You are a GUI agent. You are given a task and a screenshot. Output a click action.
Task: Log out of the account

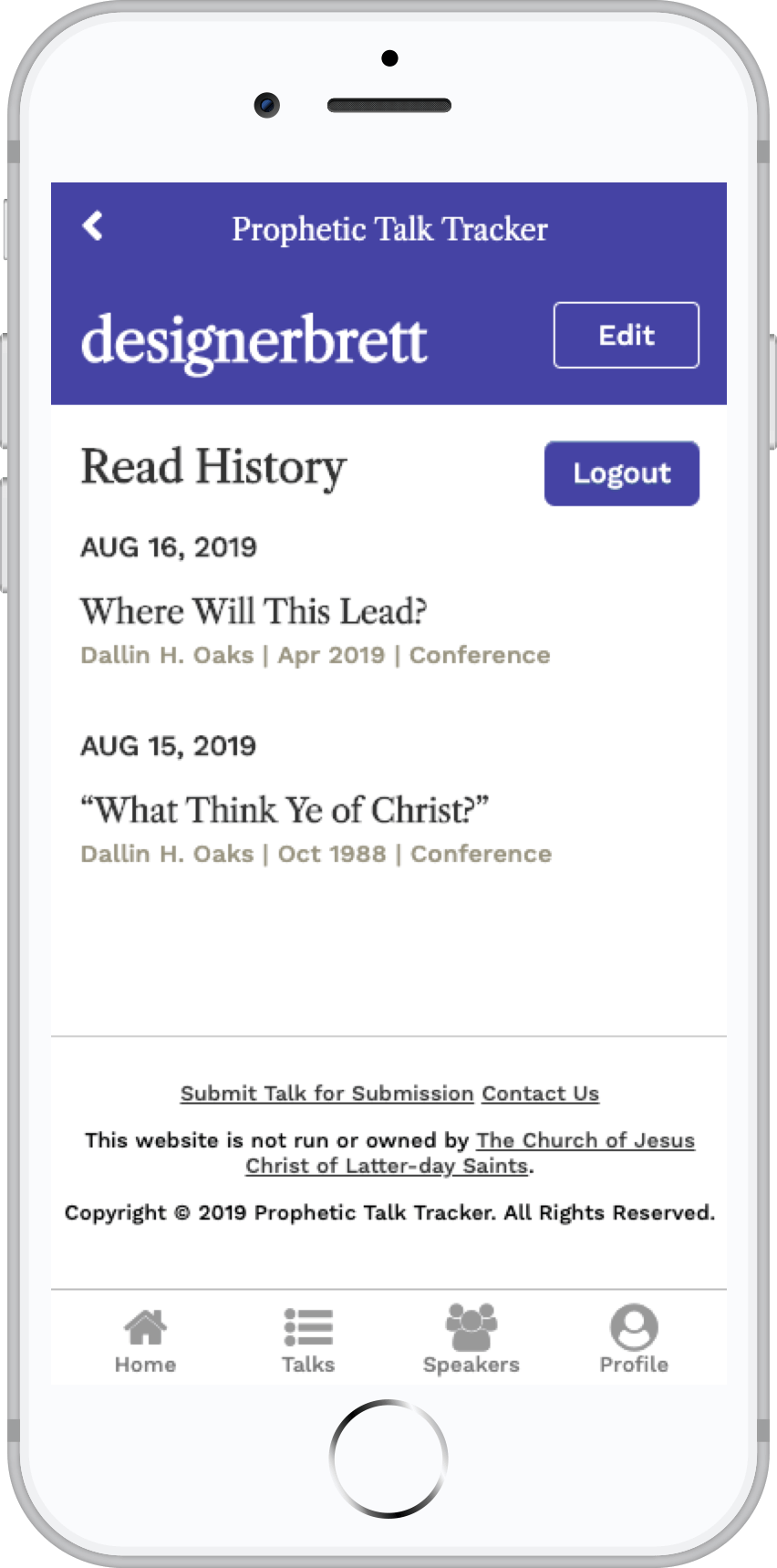[621, 473]
